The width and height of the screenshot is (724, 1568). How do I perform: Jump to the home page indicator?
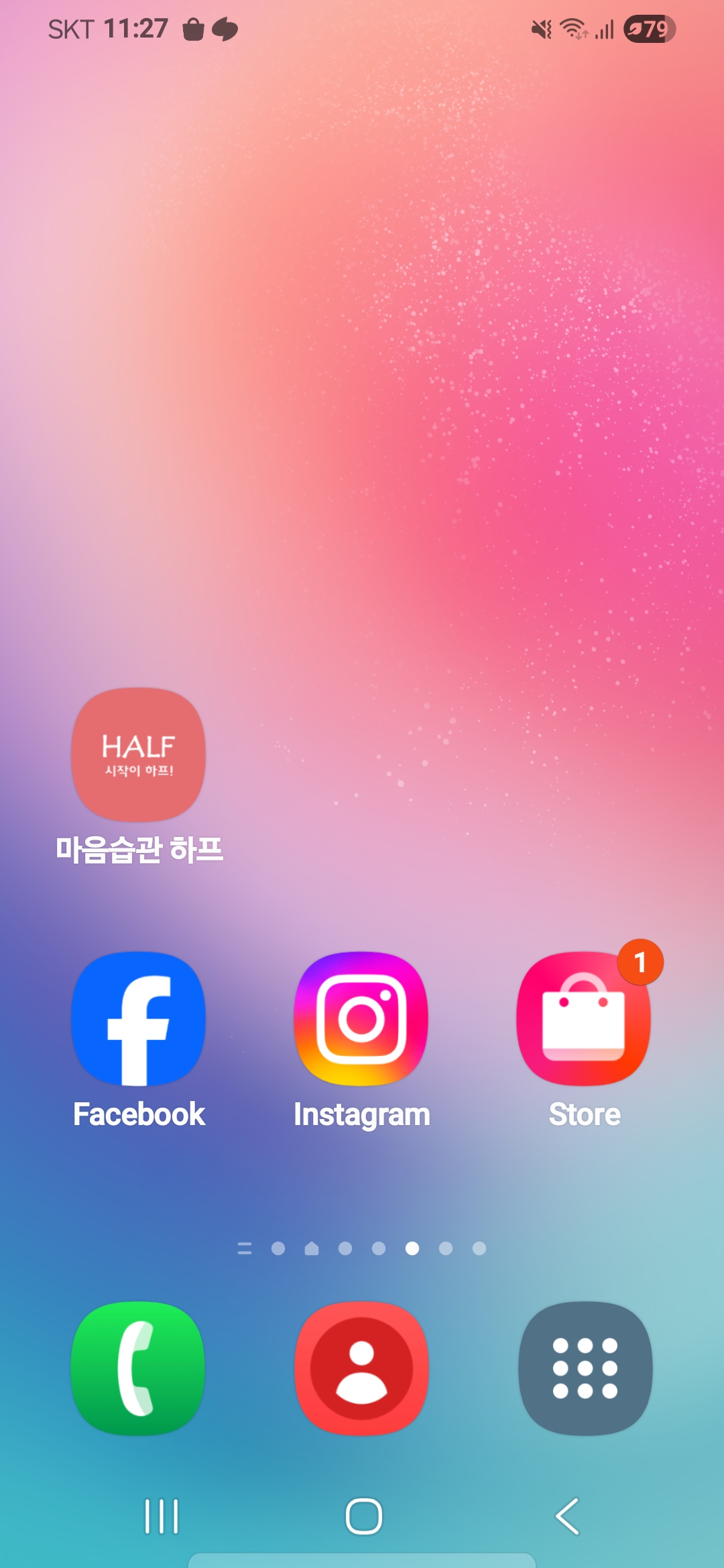[x=312, y=1248]
